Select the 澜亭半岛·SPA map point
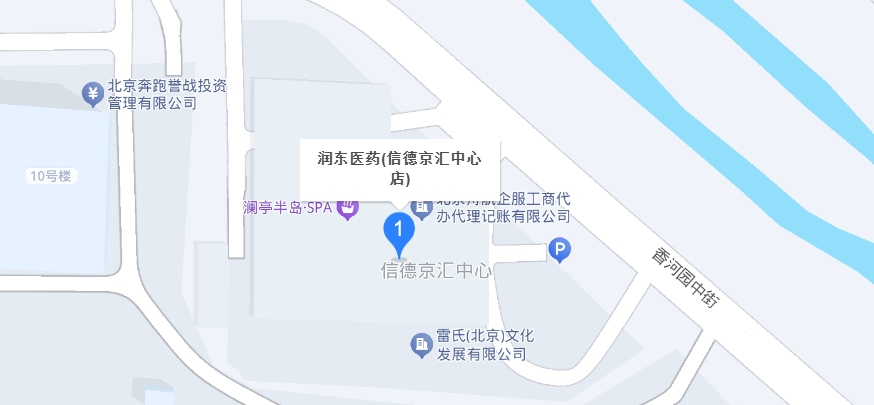Image resolution: width=874 pixels, height=405 pixels. [347, 208]
